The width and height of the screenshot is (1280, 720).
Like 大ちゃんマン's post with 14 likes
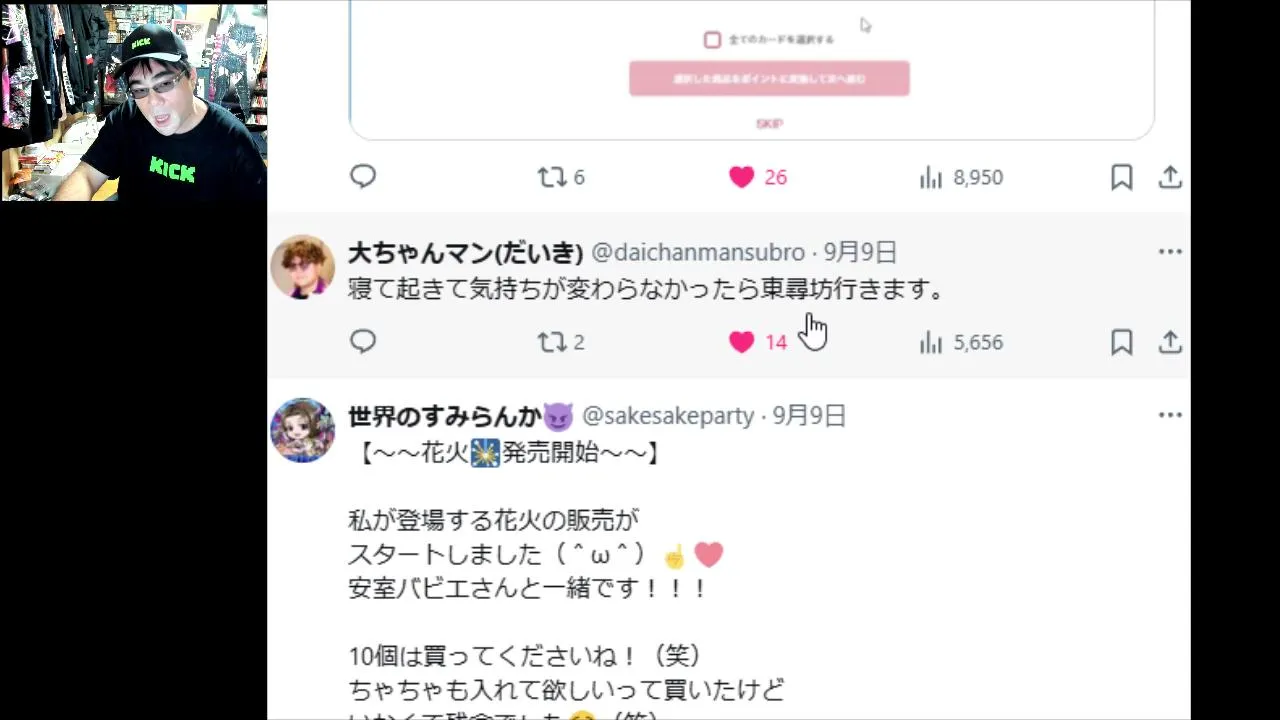[x=742, y=342]
